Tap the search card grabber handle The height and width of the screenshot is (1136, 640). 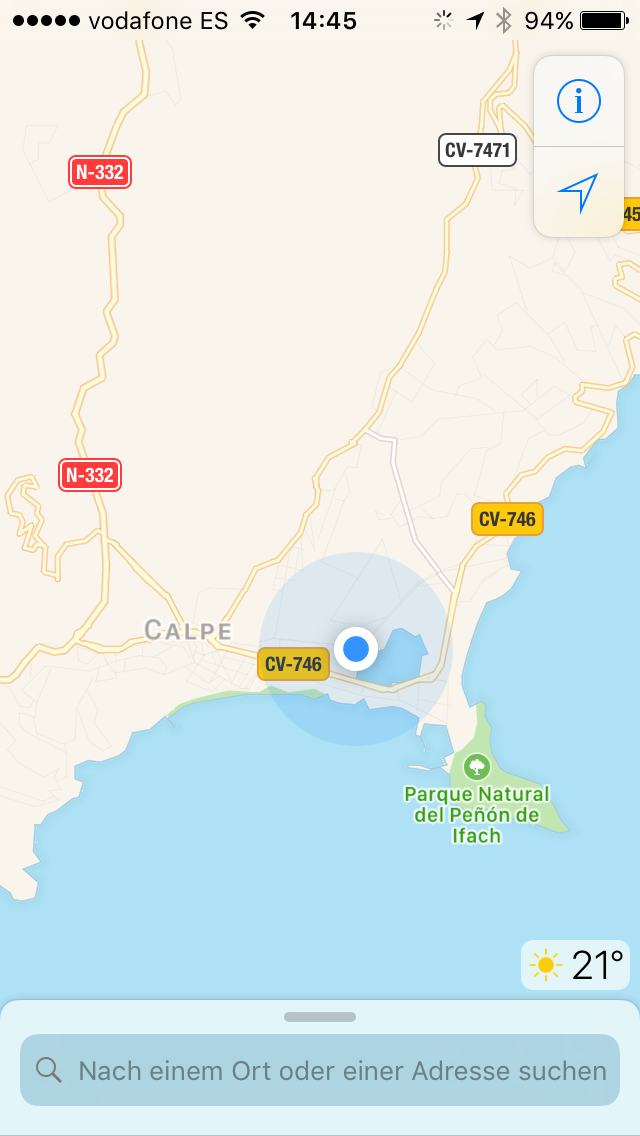click(x=320, y=1017)
